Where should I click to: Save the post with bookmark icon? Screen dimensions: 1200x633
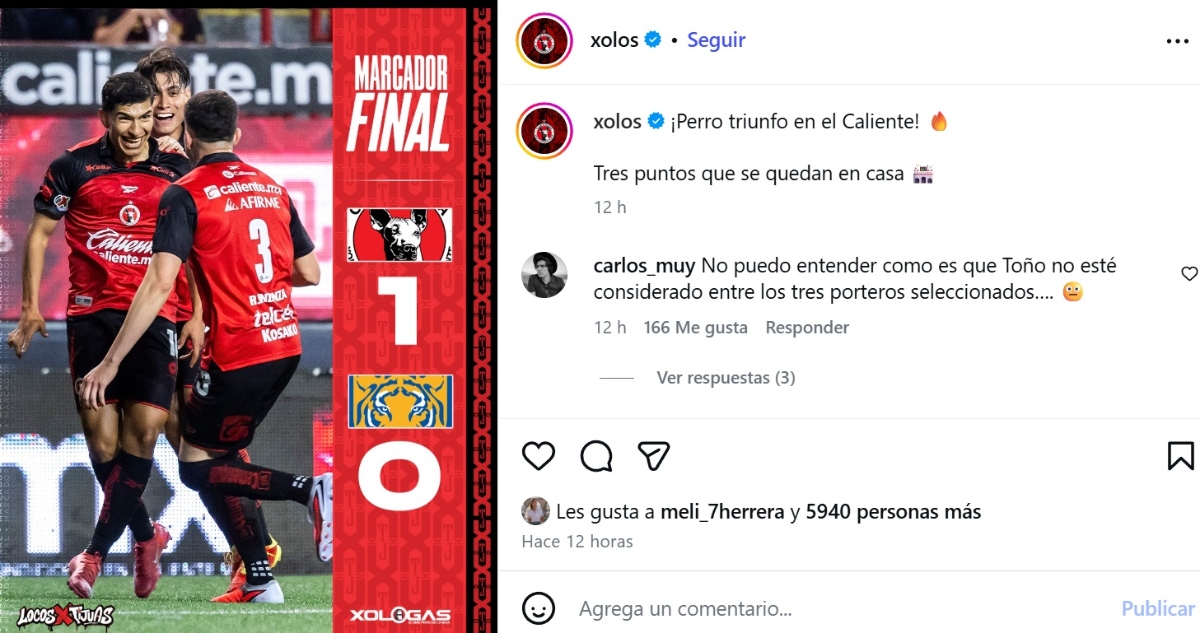[1180, 456]
